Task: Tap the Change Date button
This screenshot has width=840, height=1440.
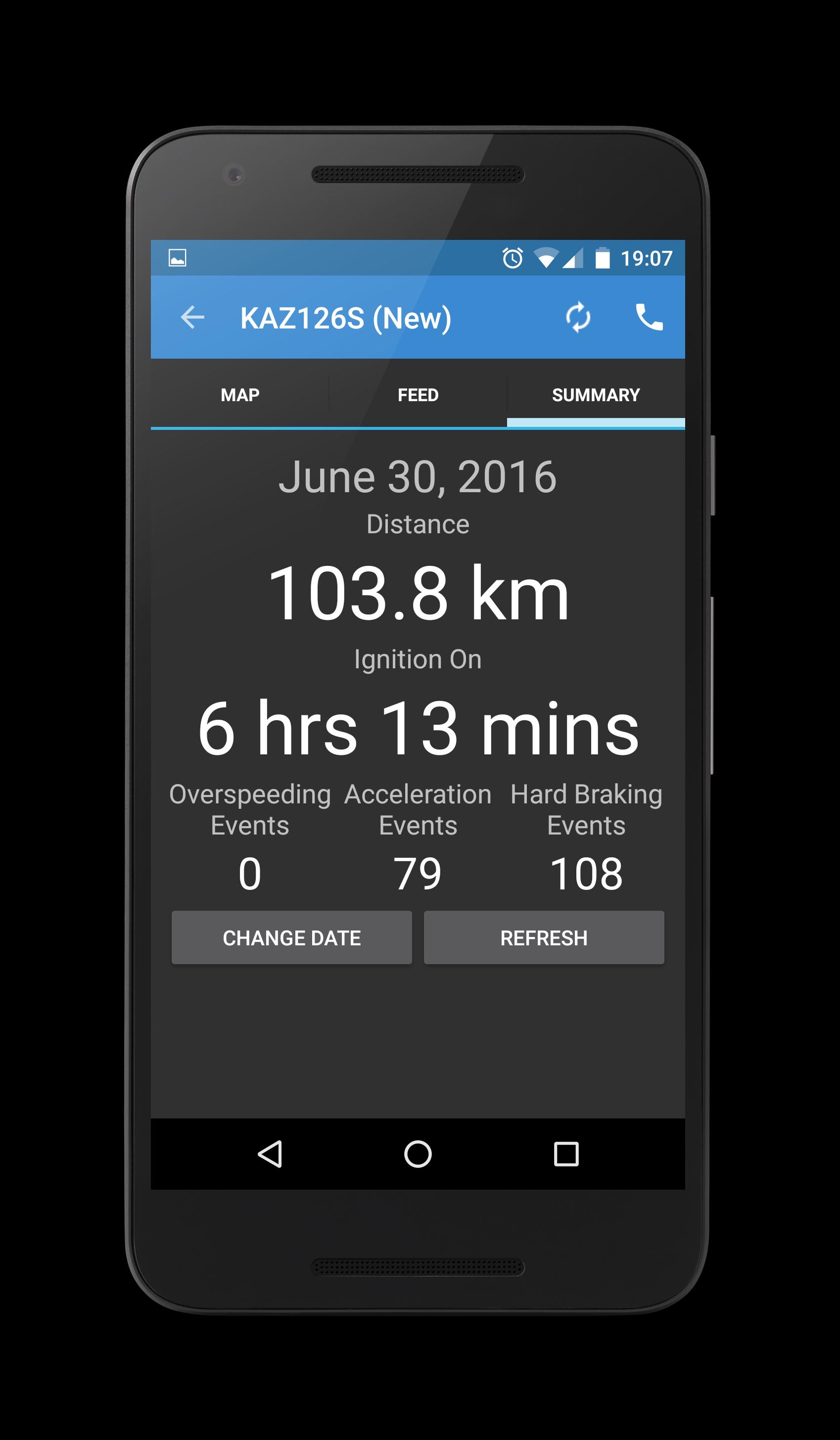Action: pos(291,938)
